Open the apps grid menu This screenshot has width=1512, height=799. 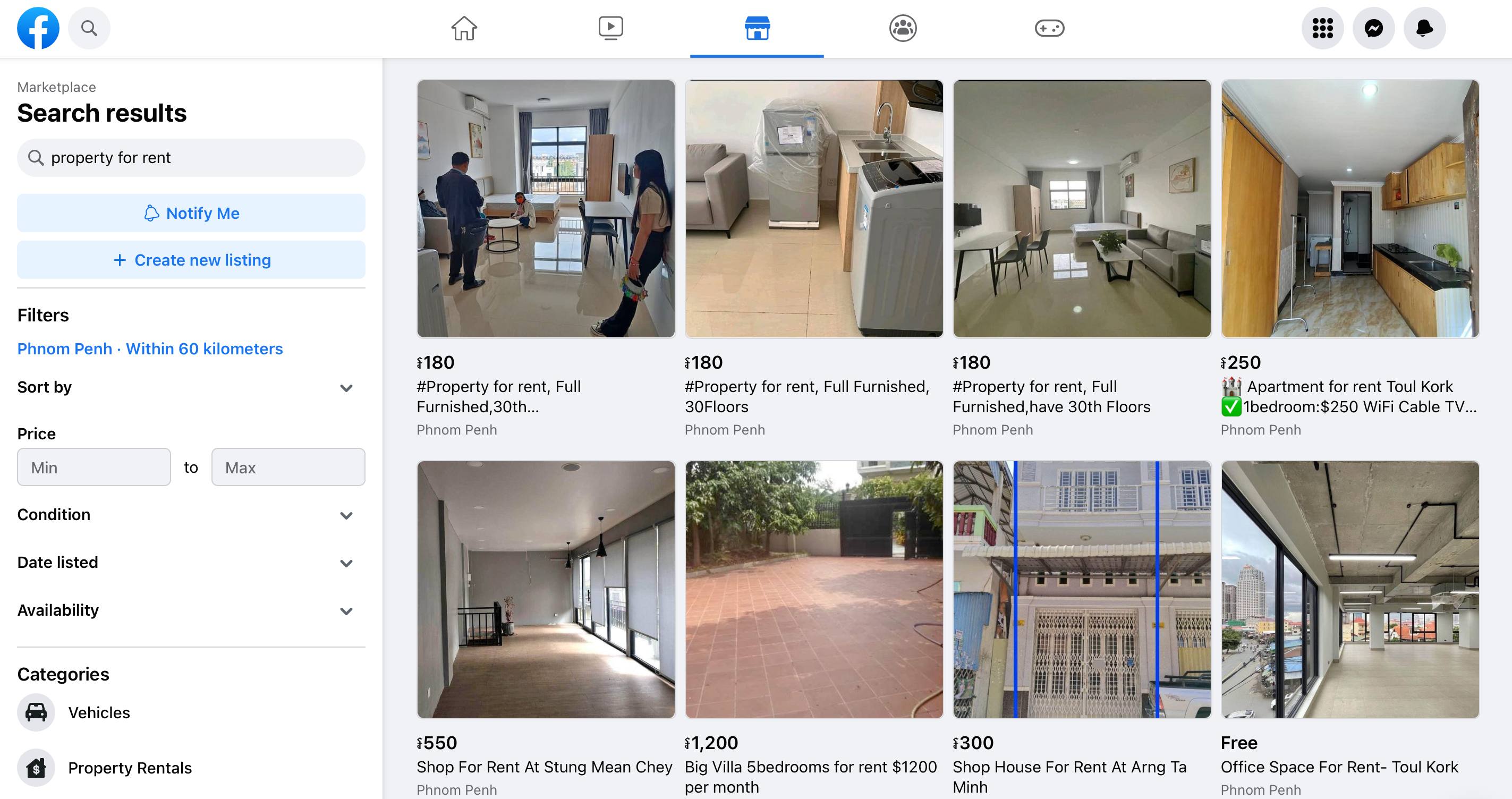point(1322,28)
